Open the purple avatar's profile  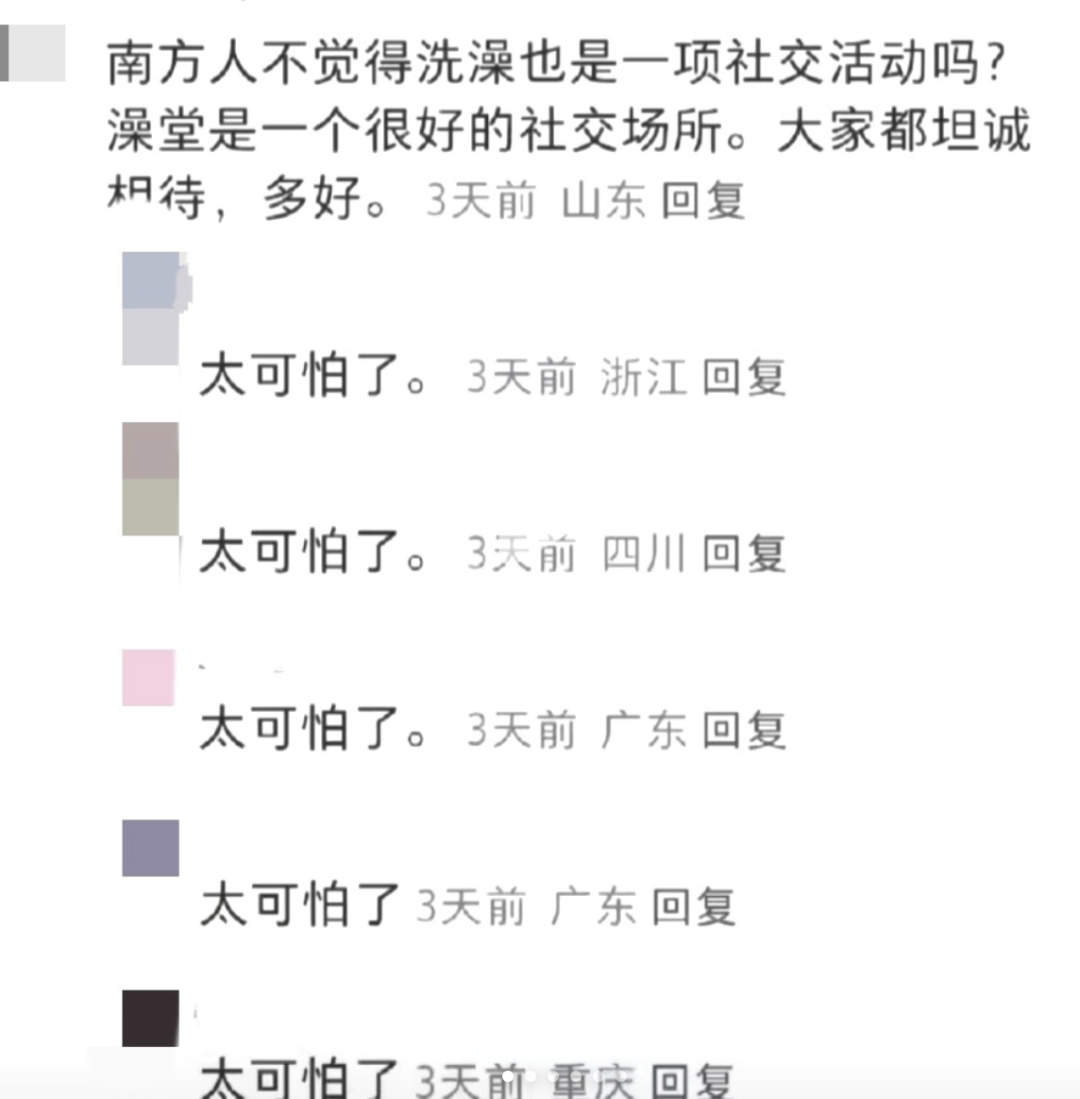pos(151,848)
